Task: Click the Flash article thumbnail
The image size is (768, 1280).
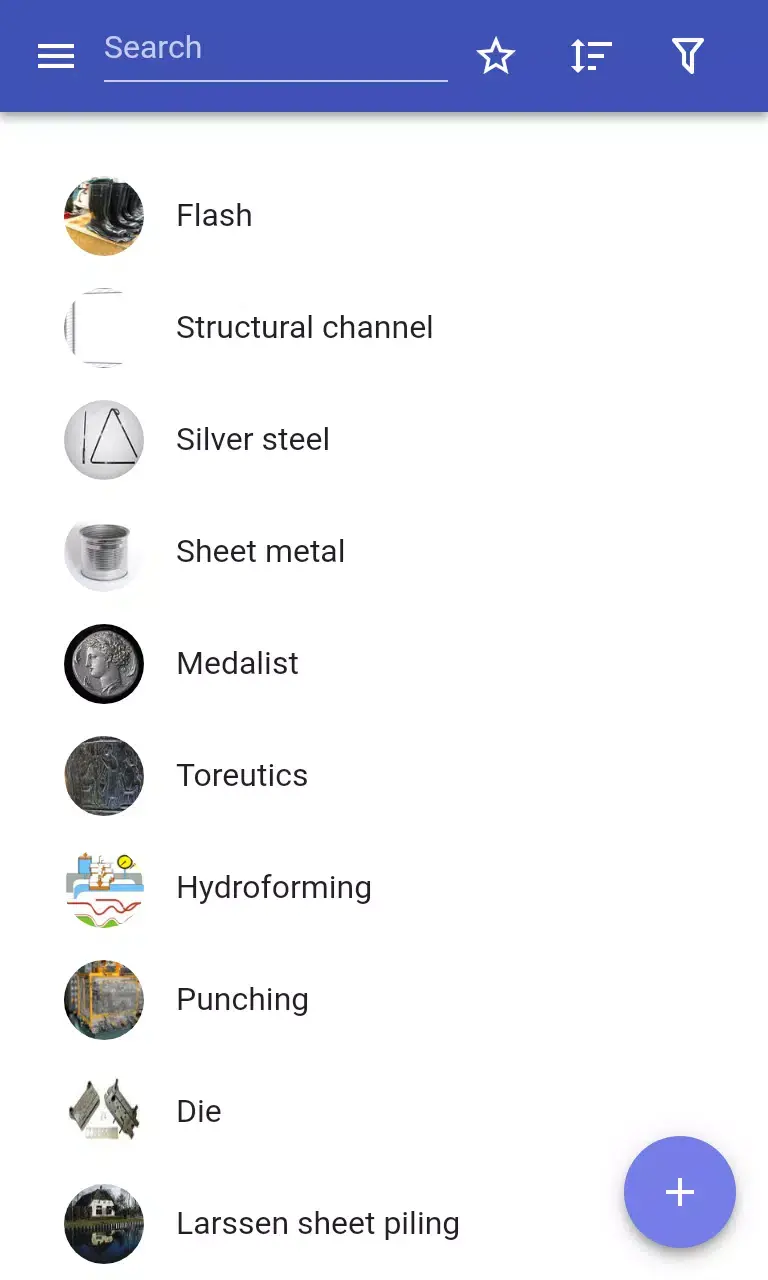Action: point(104,215)
